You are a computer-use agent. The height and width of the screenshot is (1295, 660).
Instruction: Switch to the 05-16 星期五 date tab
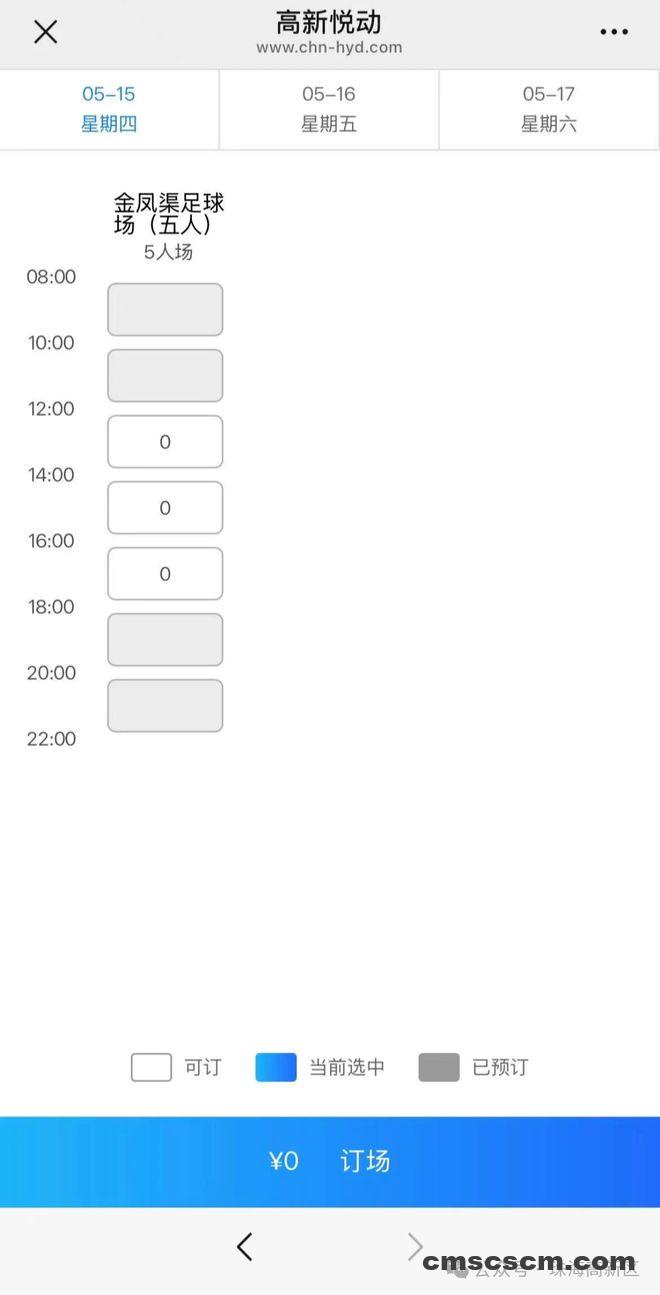coord(329,109)
